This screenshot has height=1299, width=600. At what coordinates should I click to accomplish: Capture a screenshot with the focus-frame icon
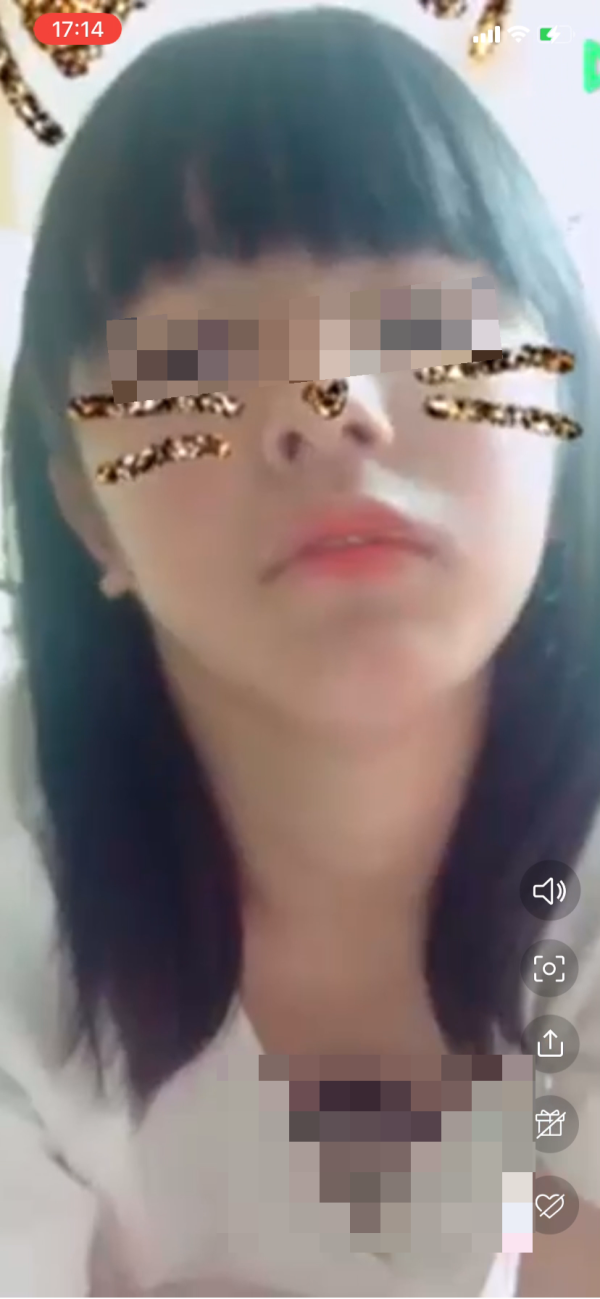tap(549, 968)
